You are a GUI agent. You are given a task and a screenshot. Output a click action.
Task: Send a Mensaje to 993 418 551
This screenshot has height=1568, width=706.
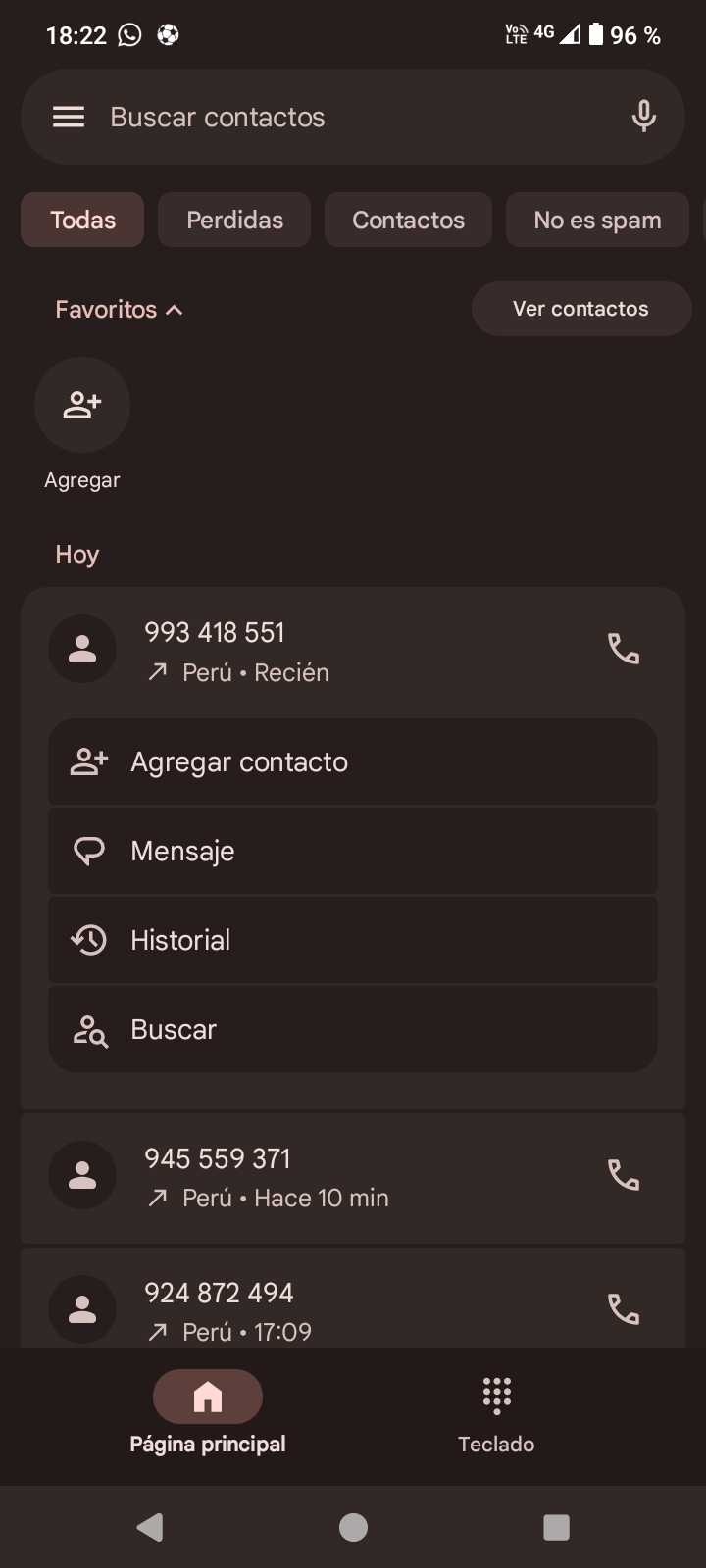coord(353,851)
